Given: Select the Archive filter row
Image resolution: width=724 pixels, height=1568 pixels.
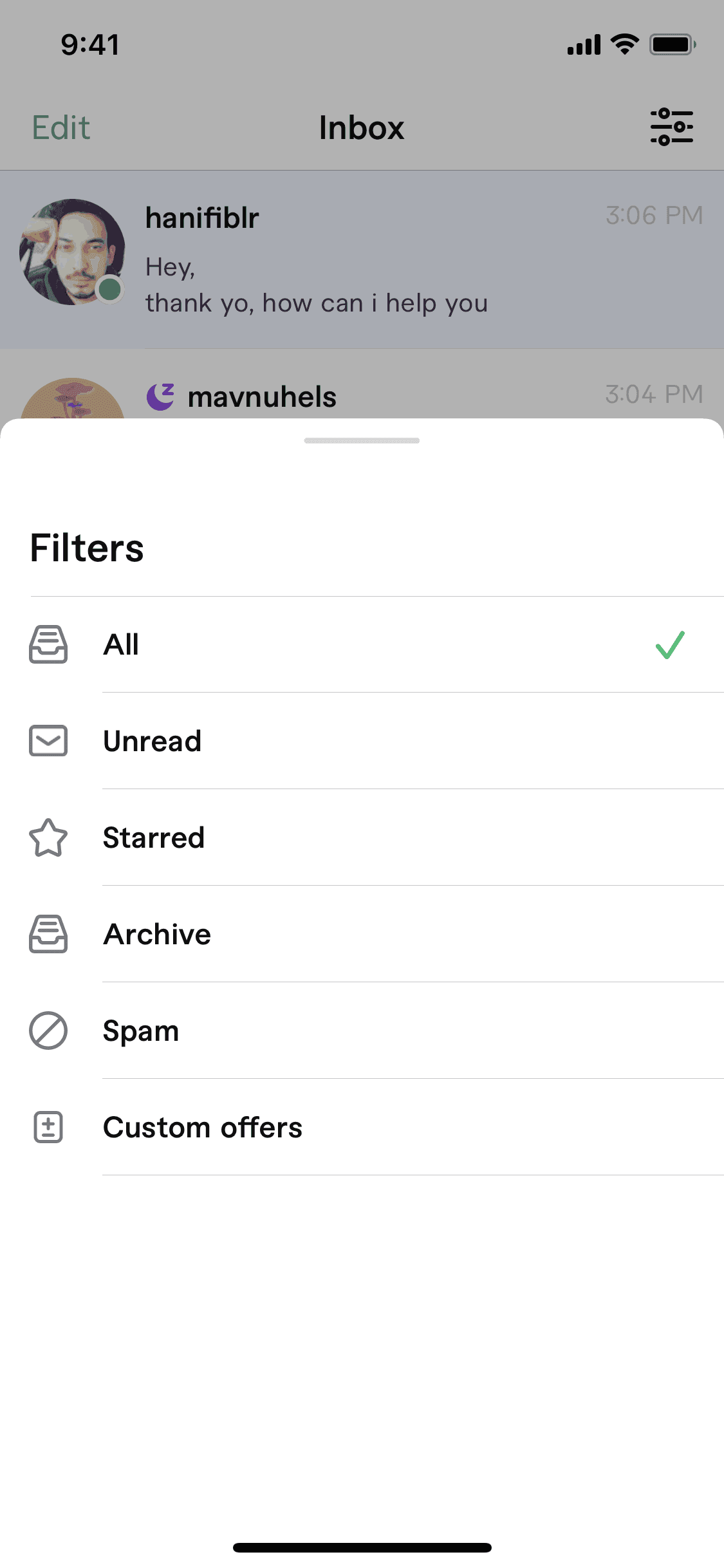Looking at the screenshot, I should 362,935.
